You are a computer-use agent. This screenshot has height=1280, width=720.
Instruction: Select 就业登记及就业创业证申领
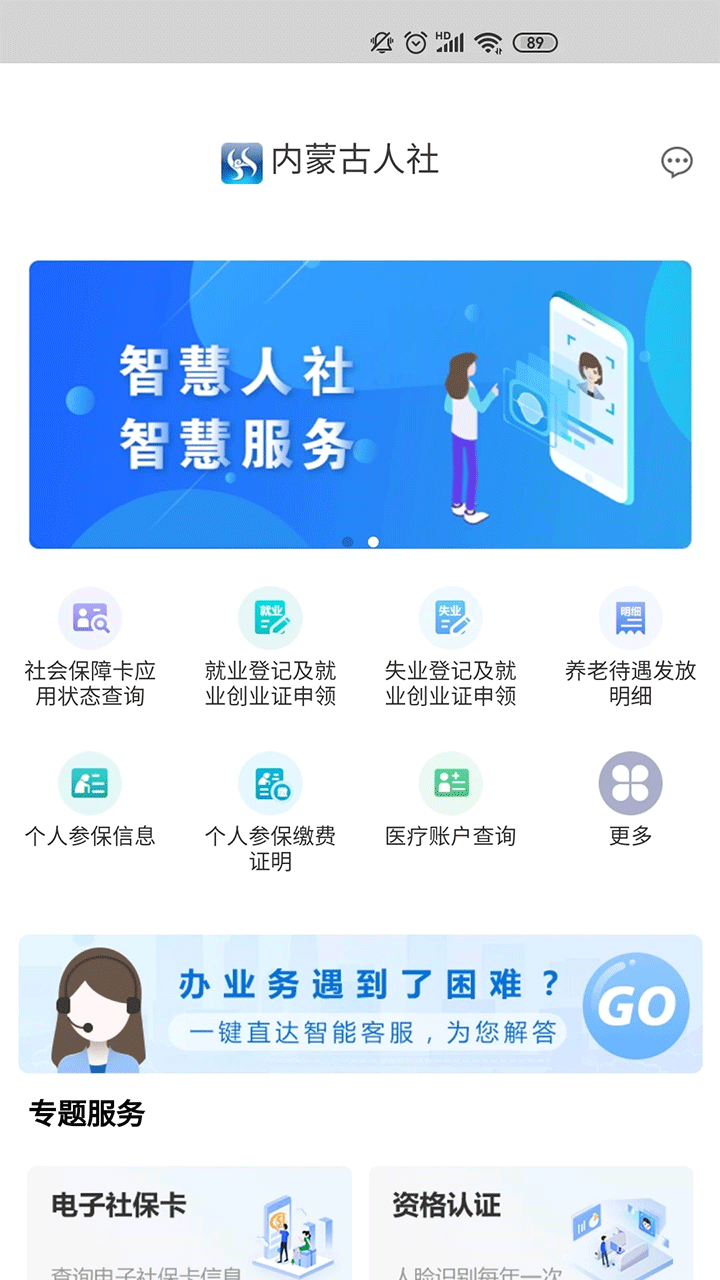[270, 648]
